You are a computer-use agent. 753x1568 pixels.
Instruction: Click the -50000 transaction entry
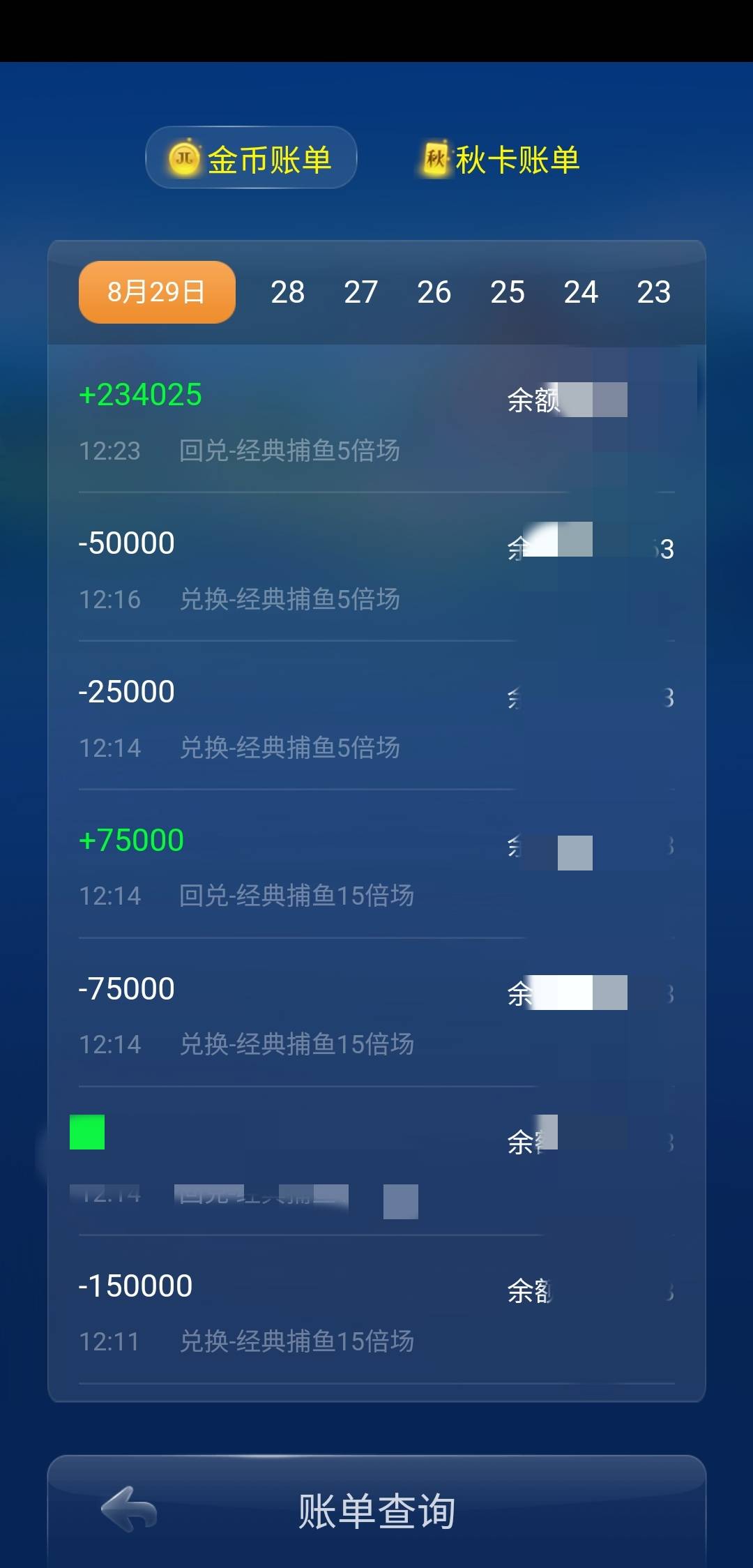click(127, 543)
